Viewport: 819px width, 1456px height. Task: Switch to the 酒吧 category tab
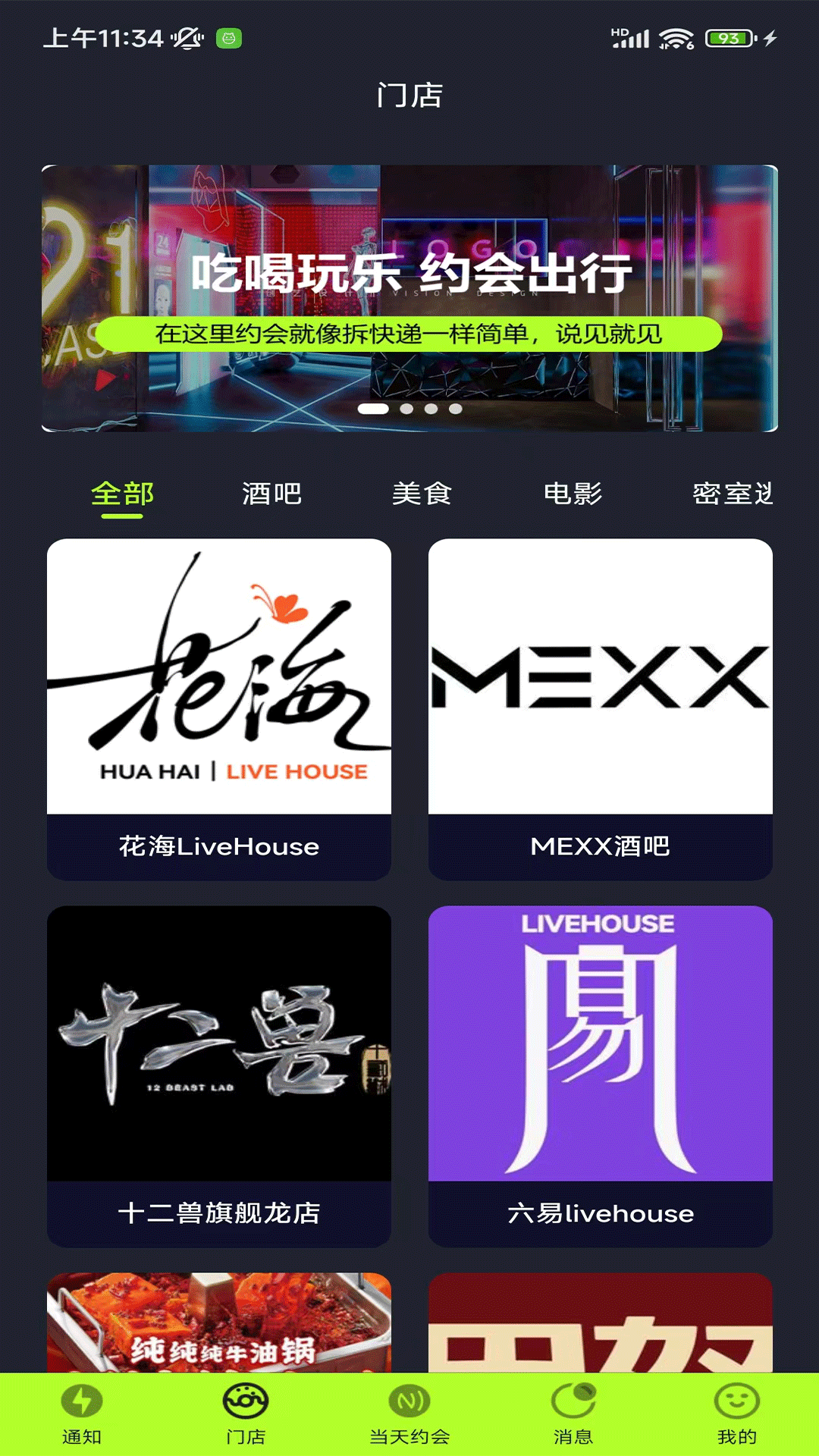click(271, 494)
